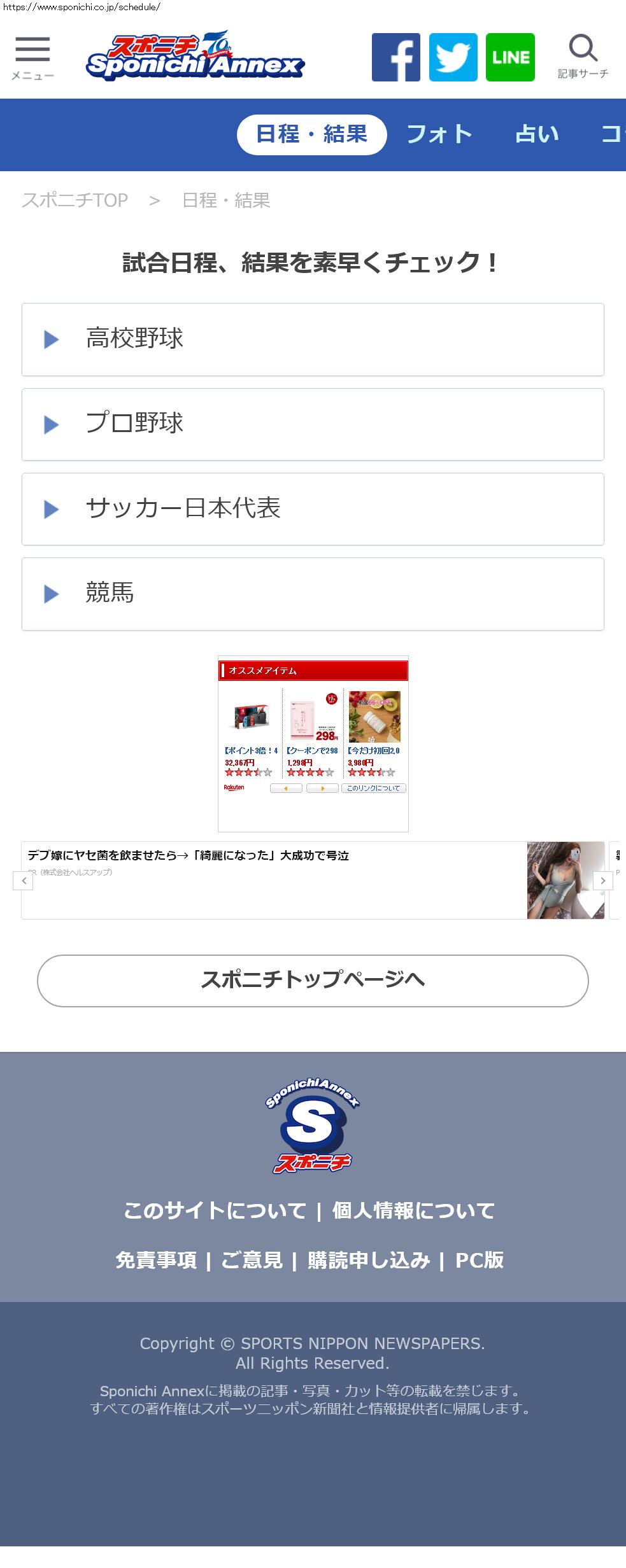Screen dimensions: 626x1568
Task: Share via the Twitter icon
Action: point(453,57)
